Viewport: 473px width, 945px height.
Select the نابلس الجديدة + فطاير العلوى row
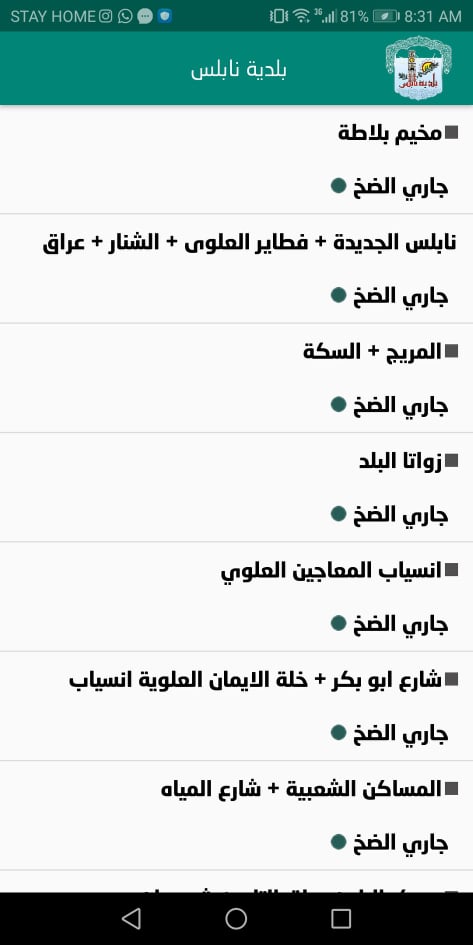236,268
